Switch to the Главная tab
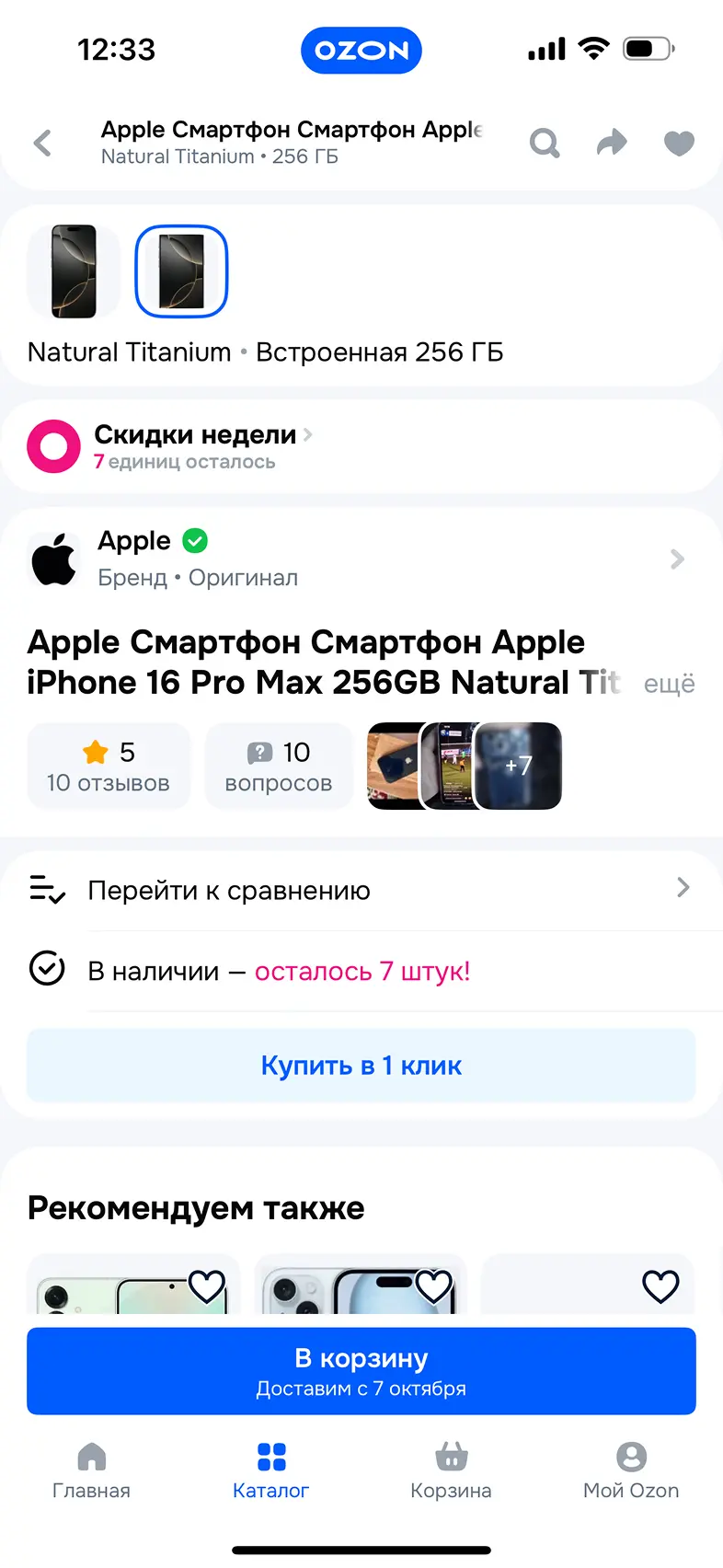Image resolution: width=723 pixels, height=1568 pixels. point(91,1470)
